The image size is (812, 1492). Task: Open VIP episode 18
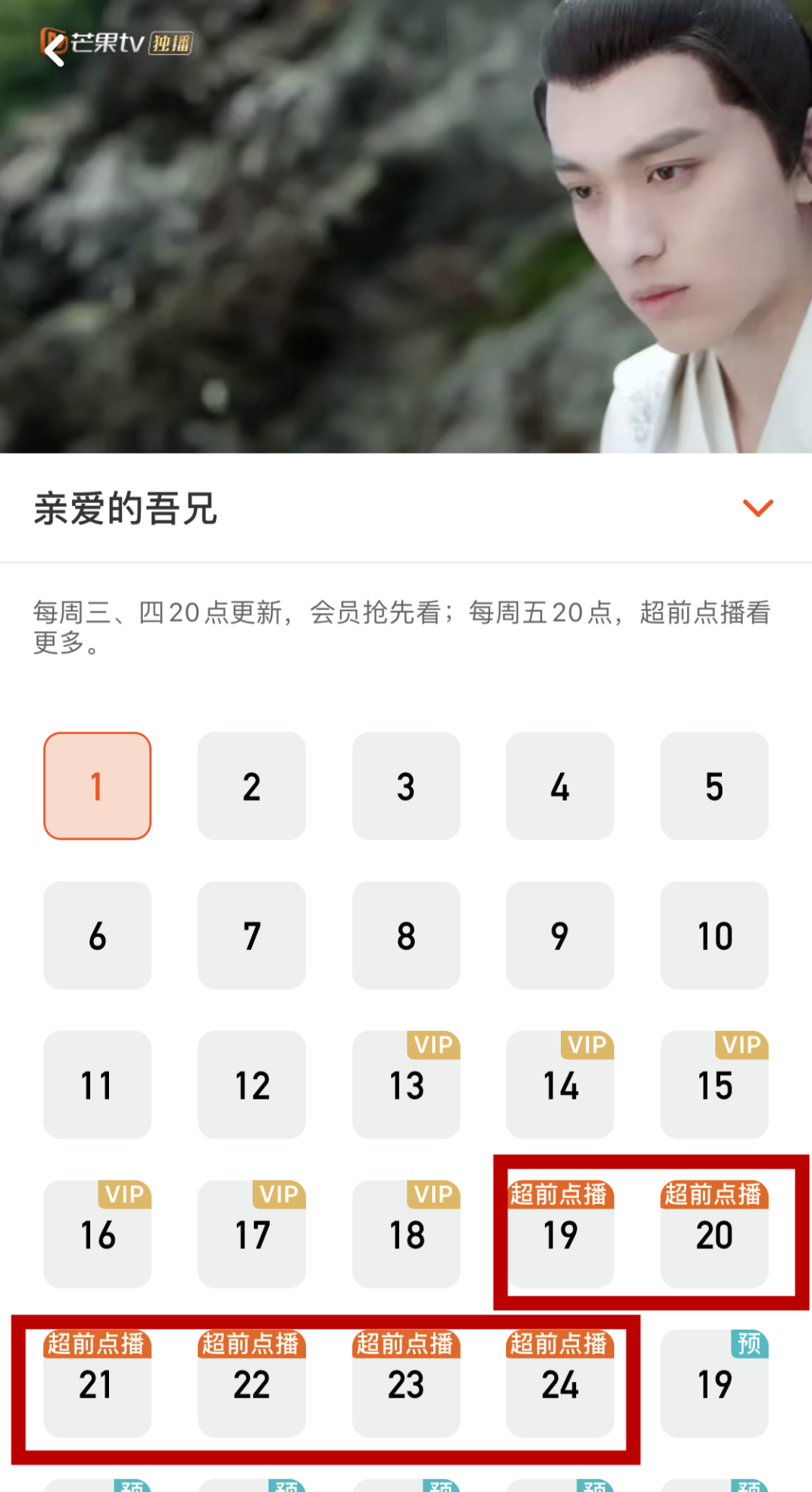[406, 1234]
